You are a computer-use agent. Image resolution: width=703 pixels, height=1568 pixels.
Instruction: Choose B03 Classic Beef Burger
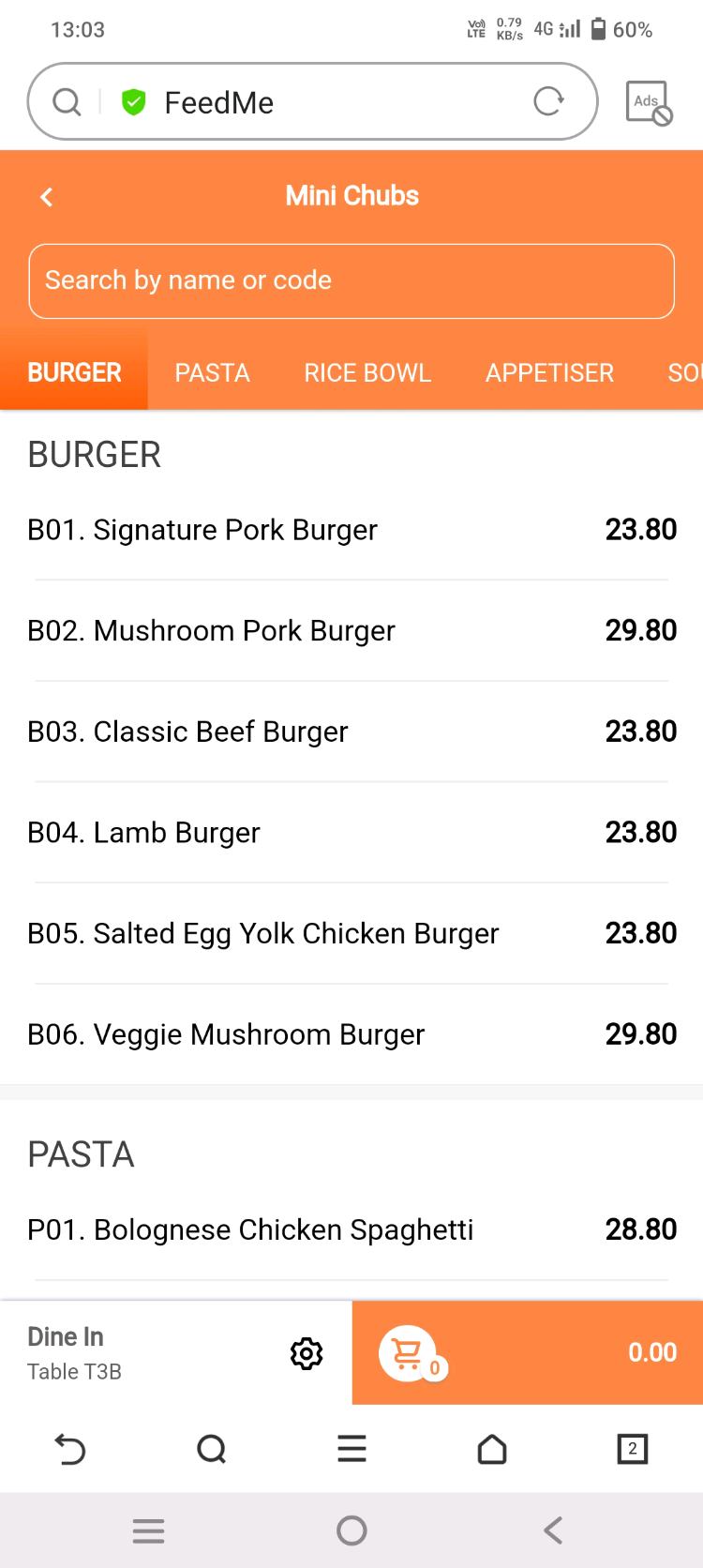pyautogui.click(x=351, y=731)
